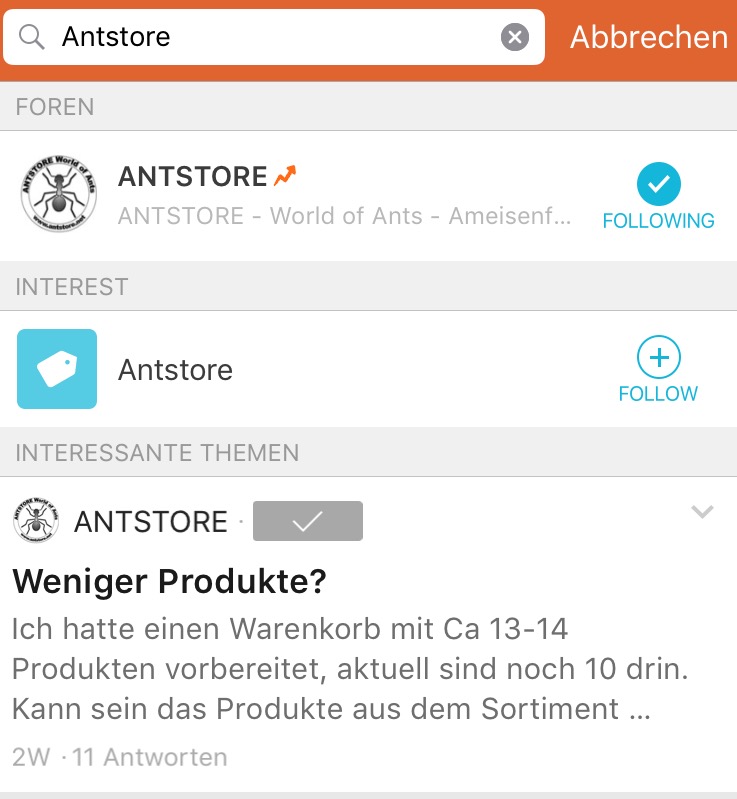Screen dimensions: 737x799
Task: Expand the options chevron on the topic
Action: pyautogui.click(x=703, y=512)
